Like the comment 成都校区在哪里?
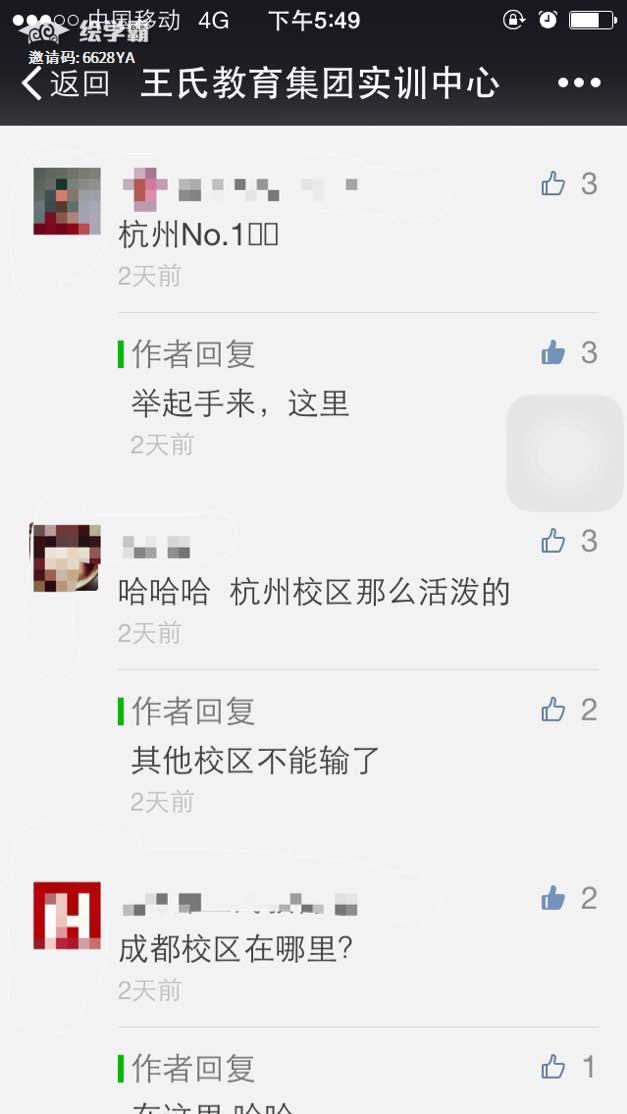Viewport: 627px width, 1114px height. [x=553, y=898]
